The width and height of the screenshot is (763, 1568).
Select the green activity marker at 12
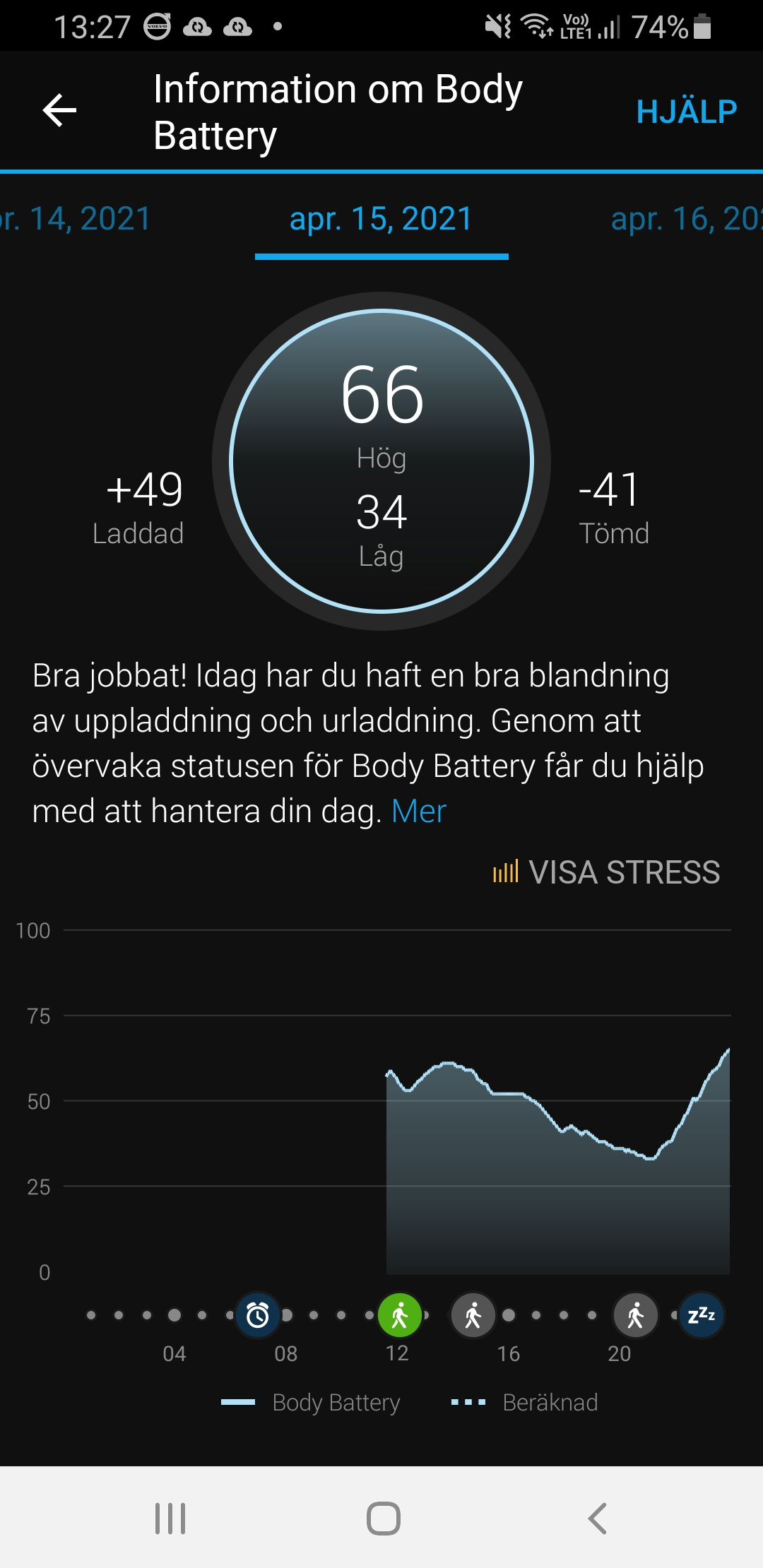pyautogui.click(x=400, y=1315)
